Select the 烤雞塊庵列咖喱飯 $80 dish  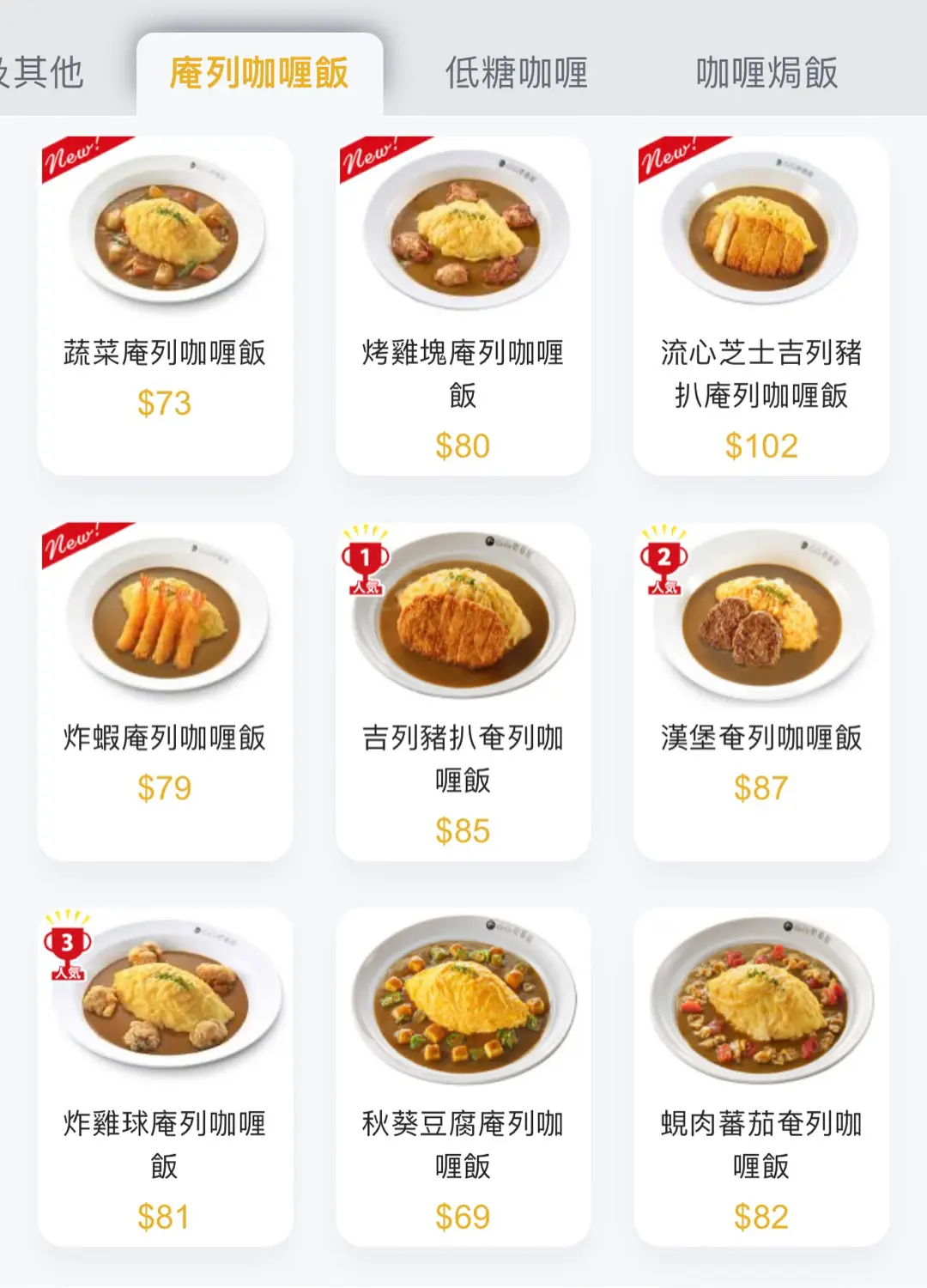463,306
